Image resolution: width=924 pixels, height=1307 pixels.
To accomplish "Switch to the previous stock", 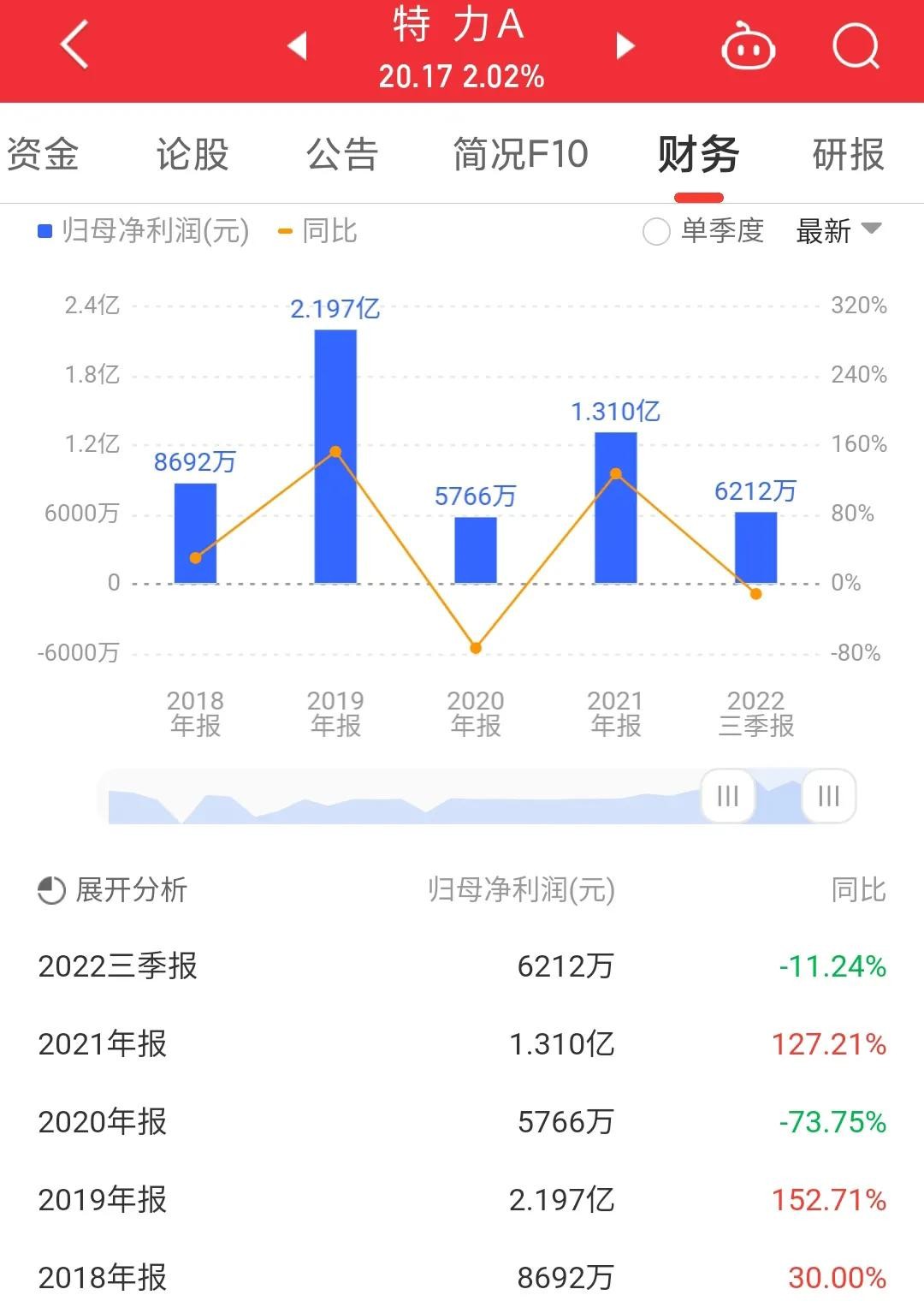I will pyautogui.click(x=298, y=45).
